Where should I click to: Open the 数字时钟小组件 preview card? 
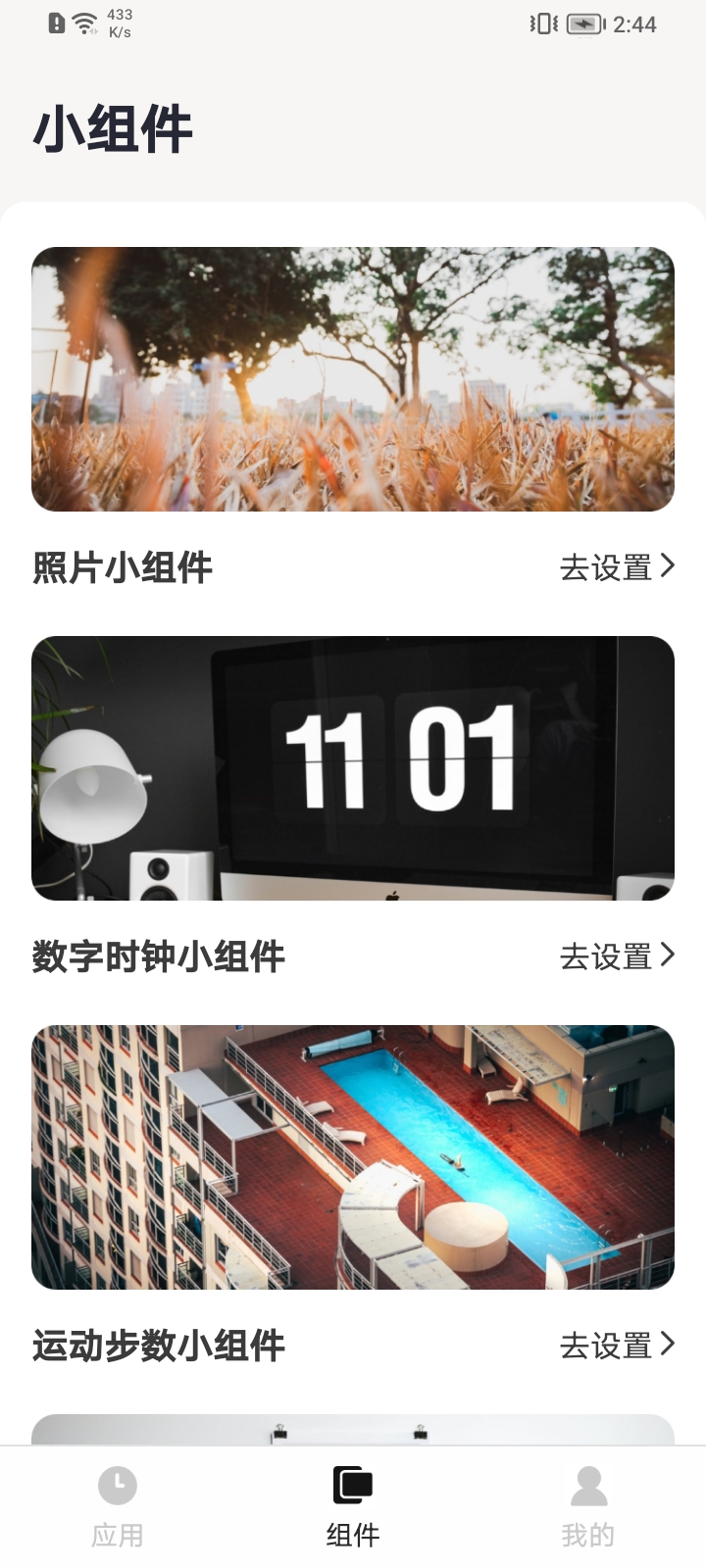353,768
